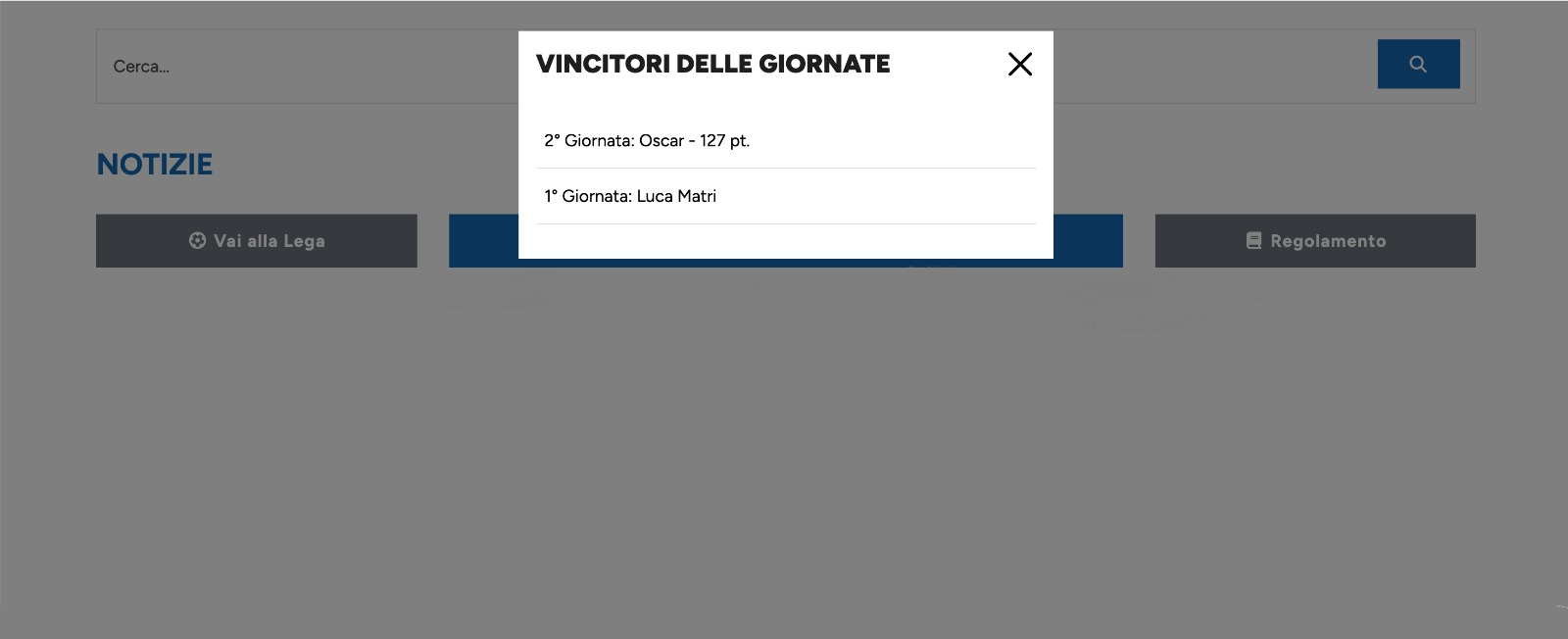Close the Vincitori delle Giornate dialog
Viewport: 1568px width, 639px height.
click(x=1020, y=65)
